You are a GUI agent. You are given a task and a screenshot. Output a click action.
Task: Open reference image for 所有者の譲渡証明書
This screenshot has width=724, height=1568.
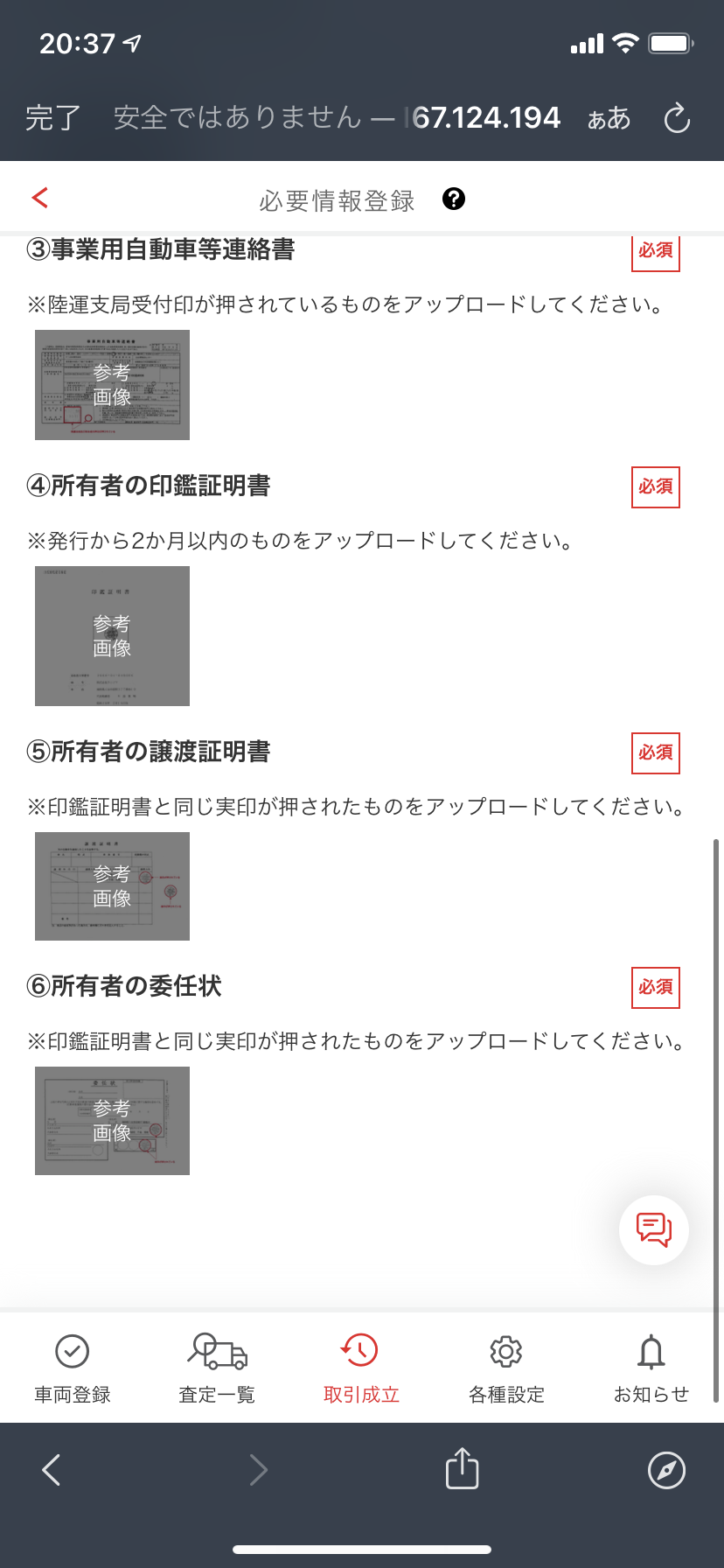coord(112,886)
